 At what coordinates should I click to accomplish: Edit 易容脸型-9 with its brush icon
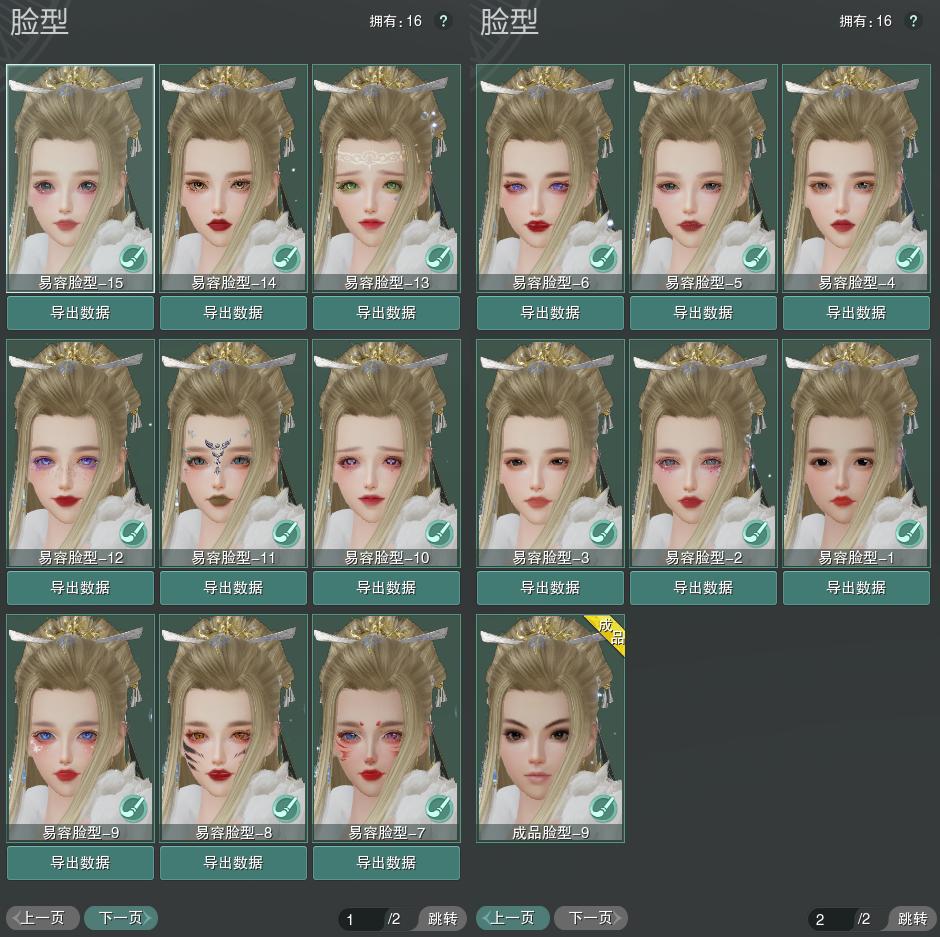click(133, 808)
